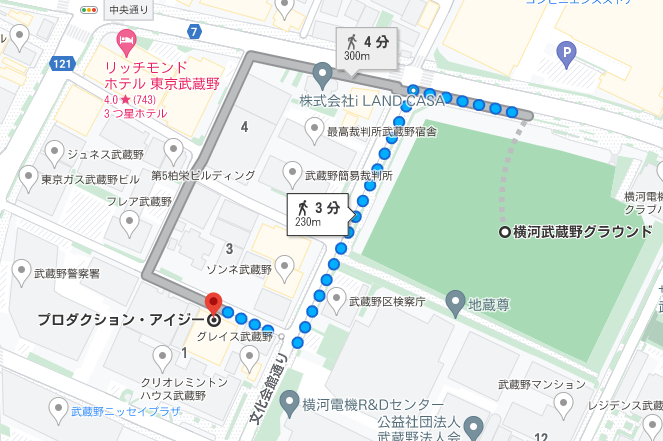
Task: Show details for the 武蔵野警察署 pin
Action: tap(24, 272)
